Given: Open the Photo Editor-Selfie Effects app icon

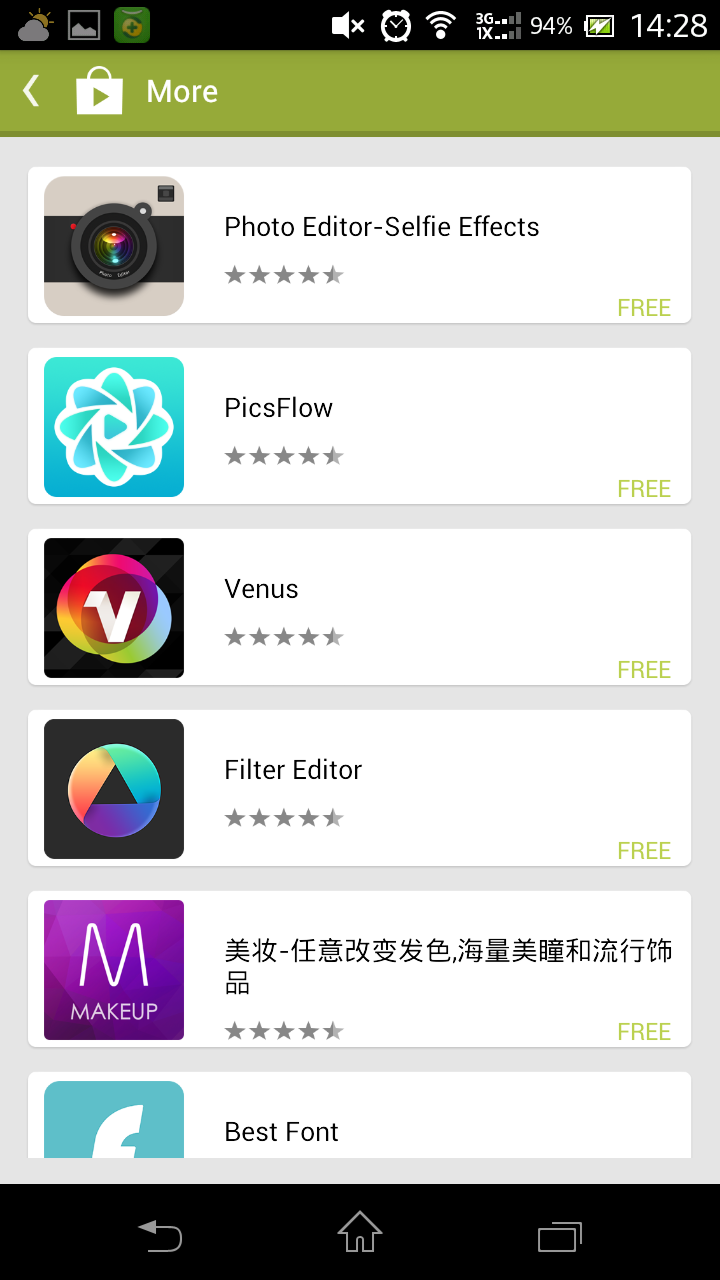Looking at the screenshot, I should pos(113,246).
